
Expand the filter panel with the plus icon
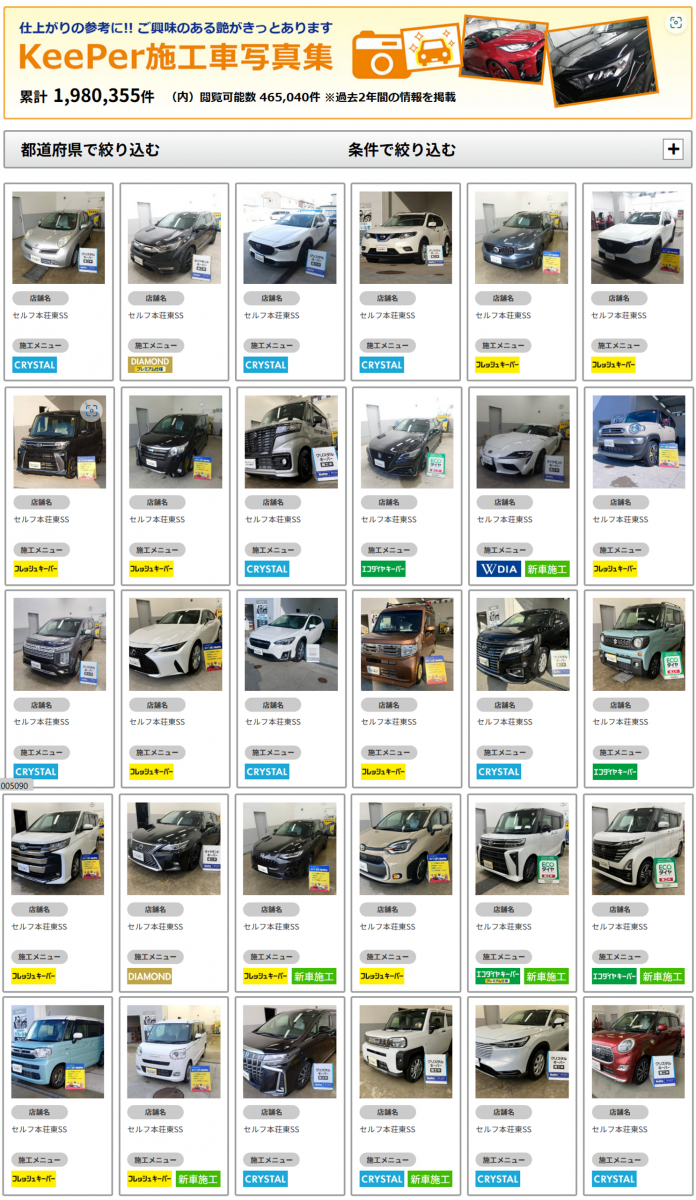673,150
